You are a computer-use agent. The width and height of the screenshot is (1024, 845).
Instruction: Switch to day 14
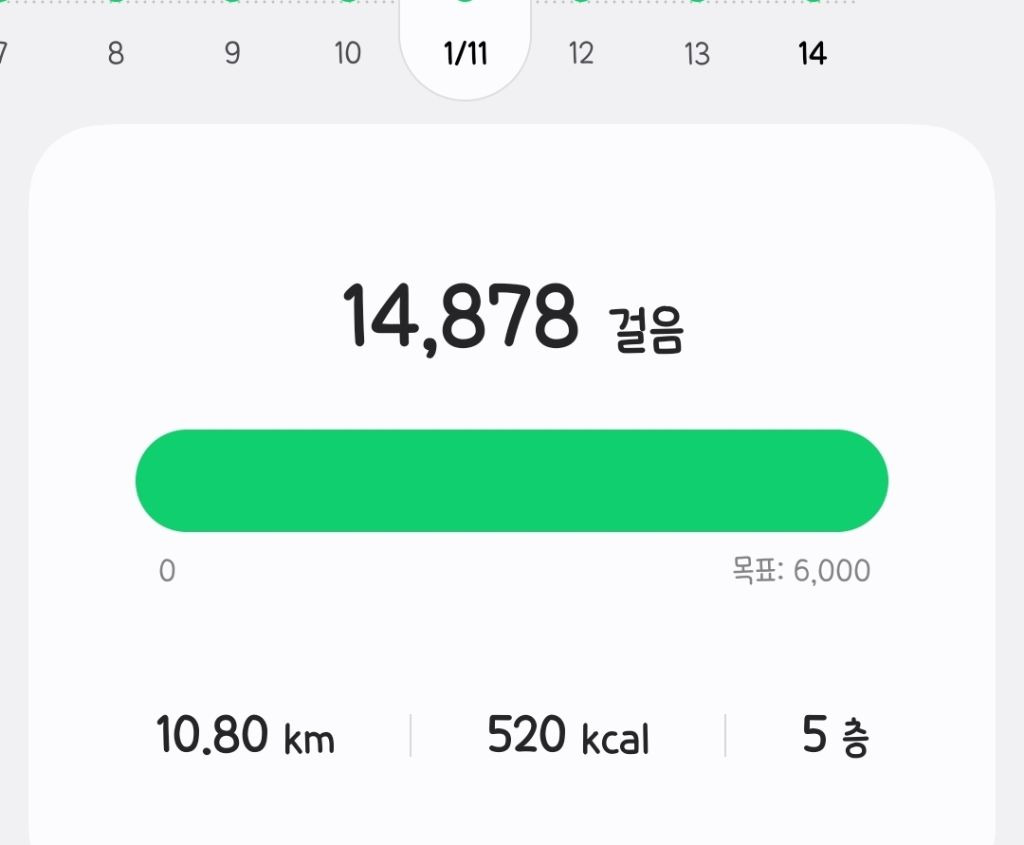813,53
